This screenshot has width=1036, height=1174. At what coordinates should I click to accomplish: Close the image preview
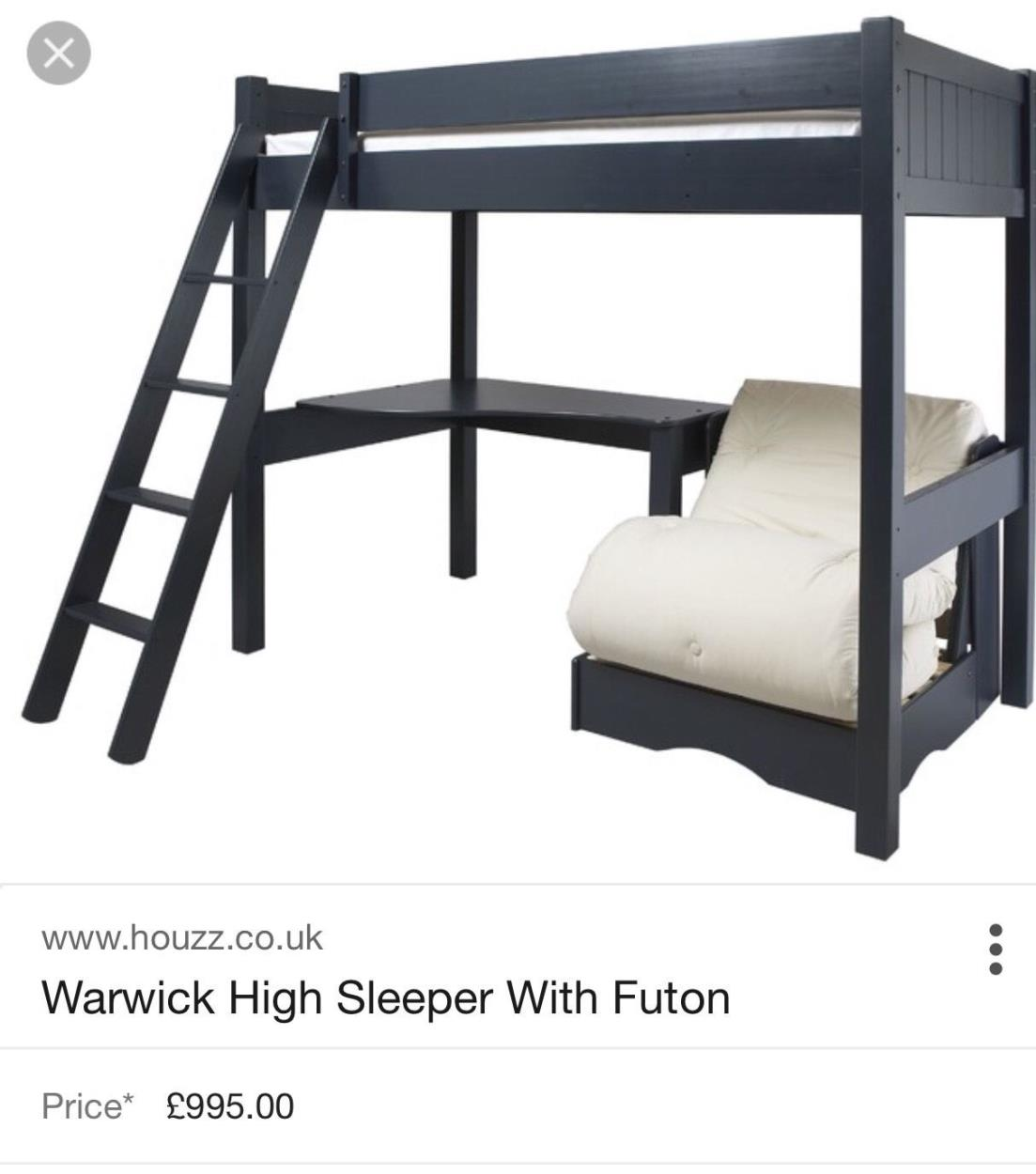click(x=58, y=54)
